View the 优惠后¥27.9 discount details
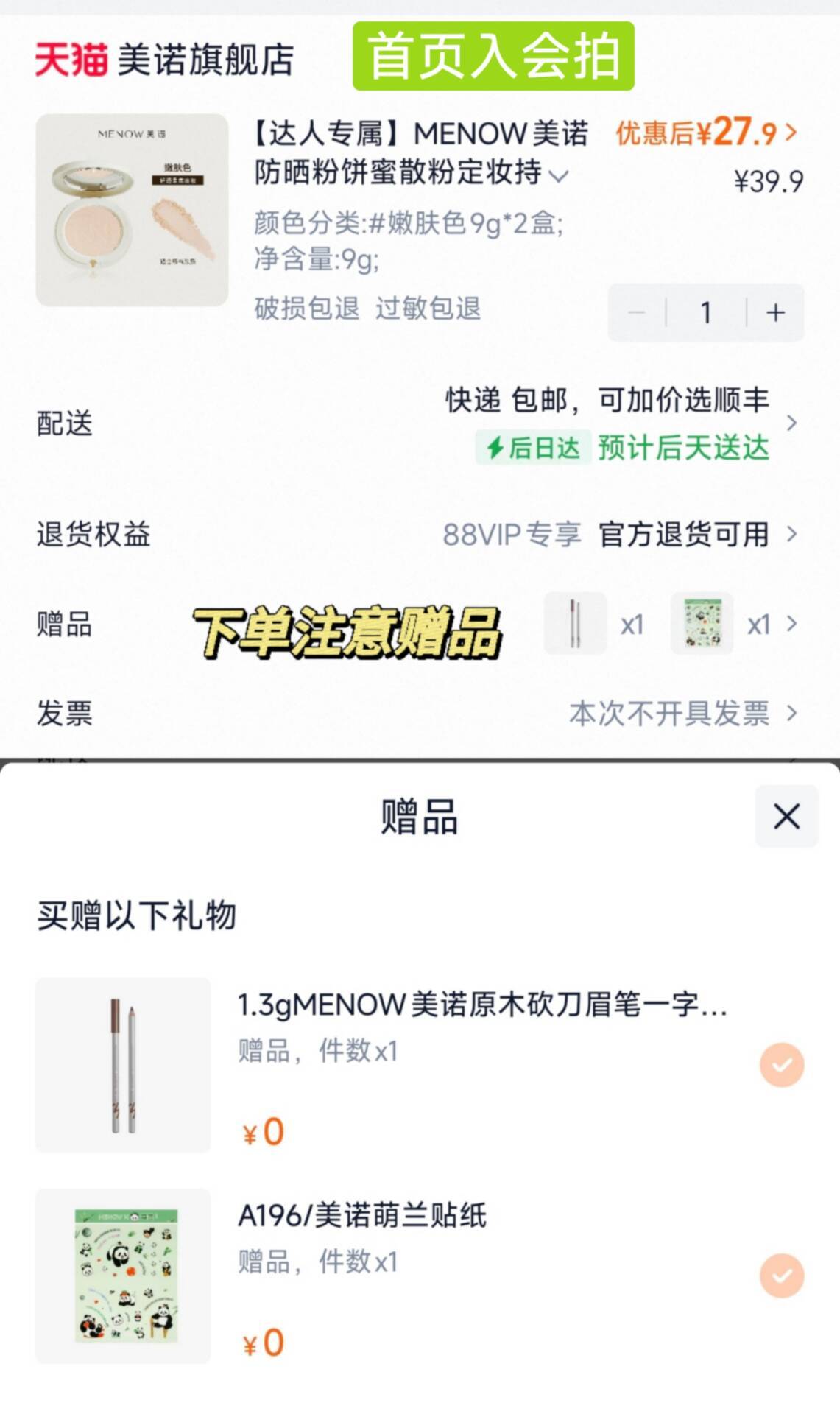This screenshot has width=840, height=1414. coord(707,133)
